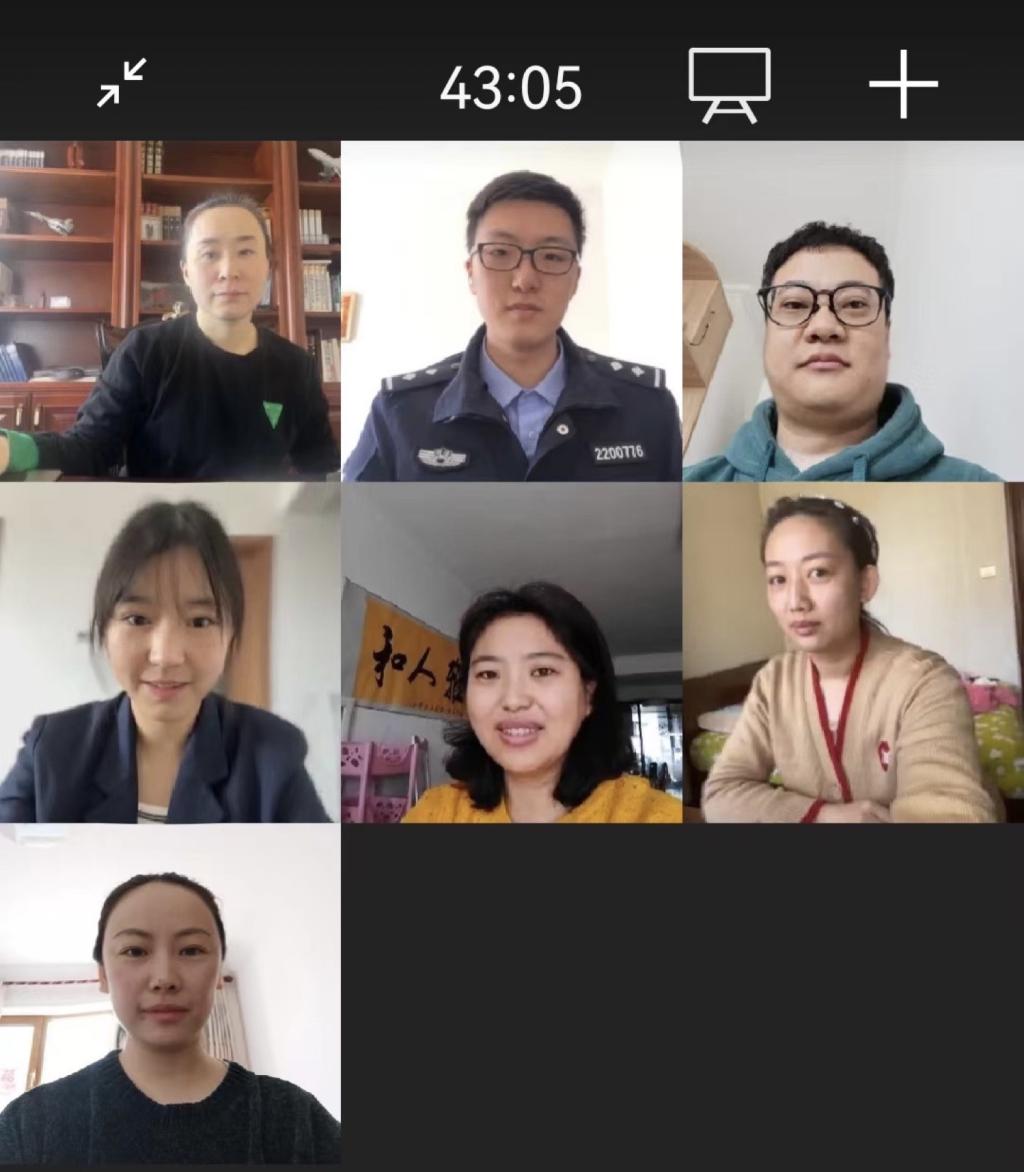Select the woman in dark knit sweater
The width and height of the screenshot is (1024, 1172).
(x=170, y=993)
